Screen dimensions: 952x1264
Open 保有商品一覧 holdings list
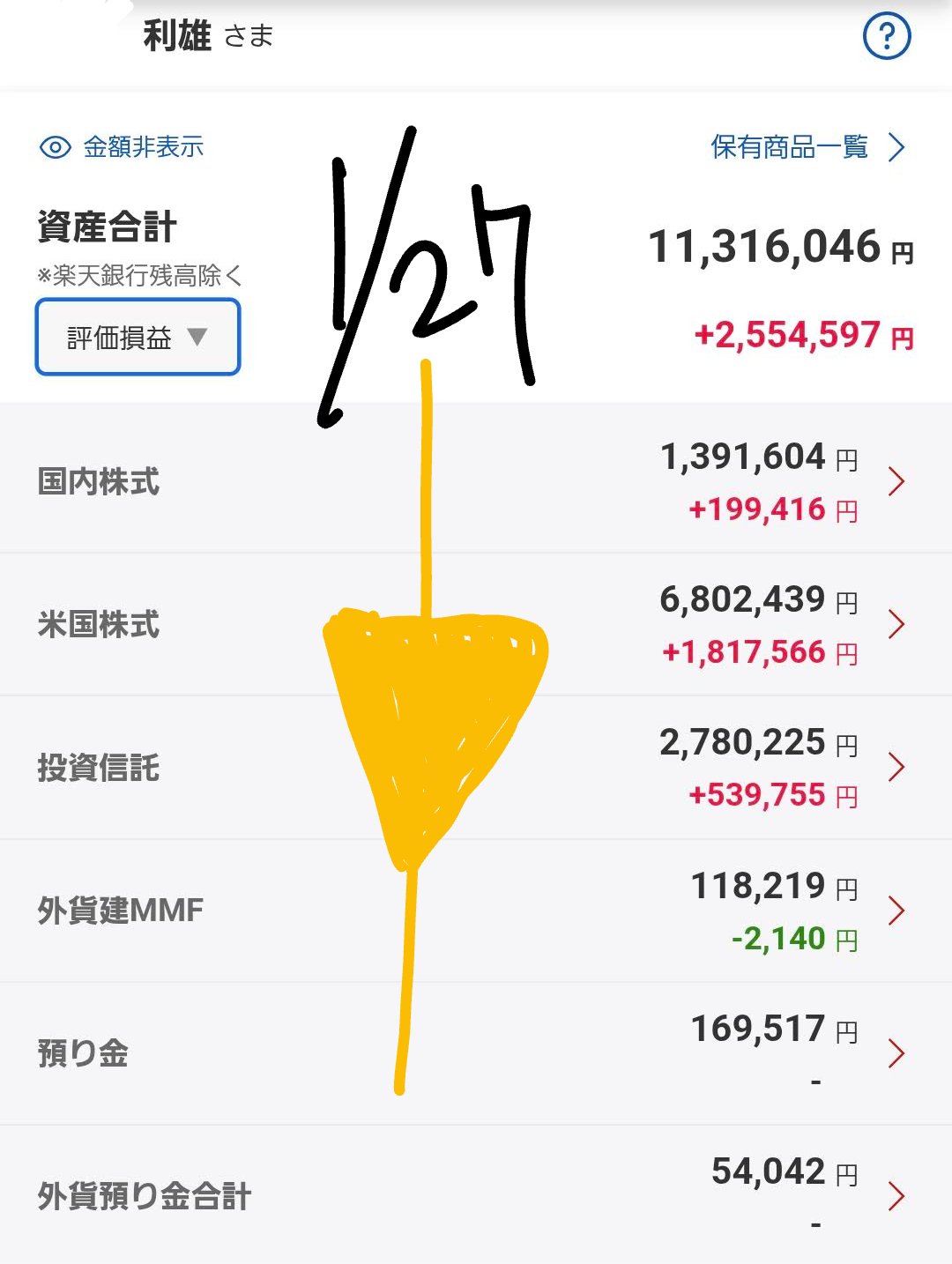807,147
